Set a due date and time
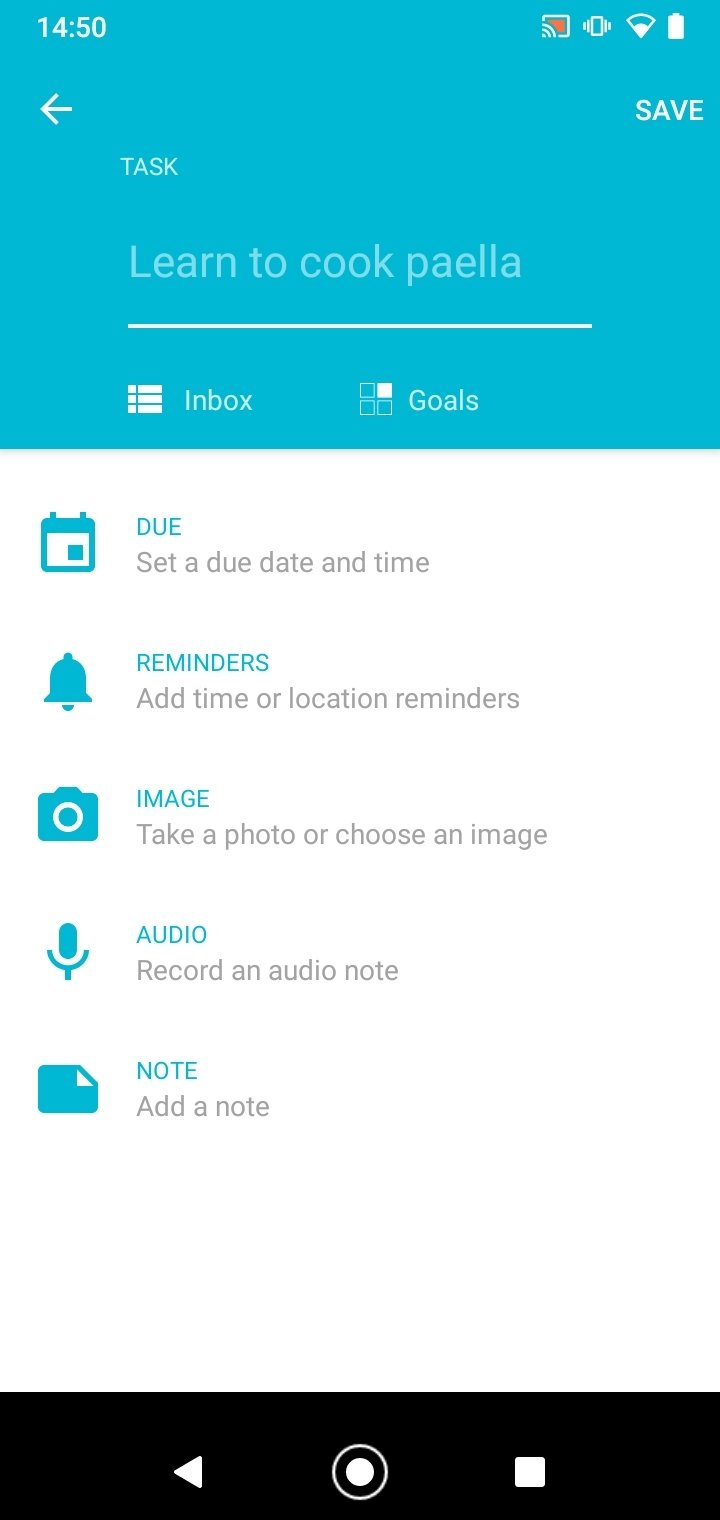Screen dimensions: 720x1520 click(x=282, y=545)
